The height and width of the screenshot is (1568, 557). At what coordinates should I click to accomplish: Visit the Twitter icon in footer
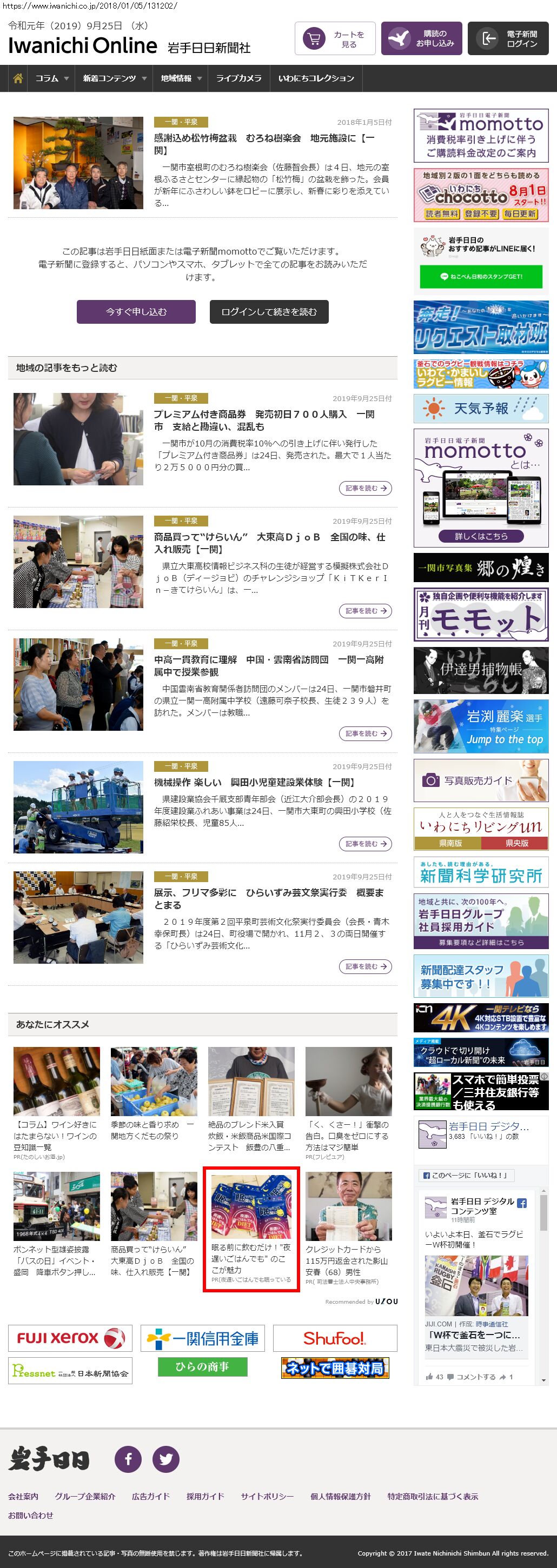point(165,1459)
